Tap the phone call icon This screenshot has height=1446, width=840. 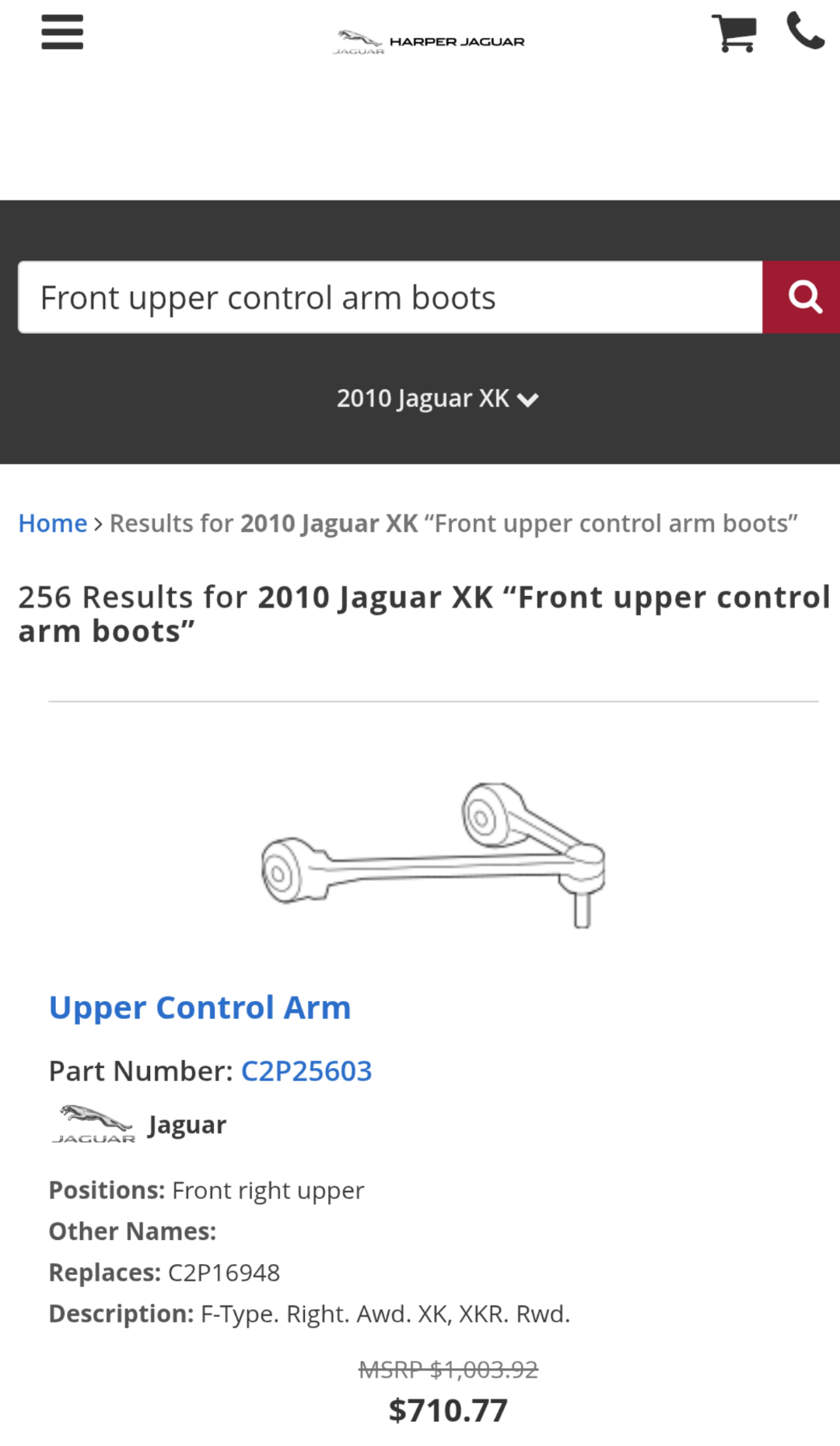(x=805, y=31)
